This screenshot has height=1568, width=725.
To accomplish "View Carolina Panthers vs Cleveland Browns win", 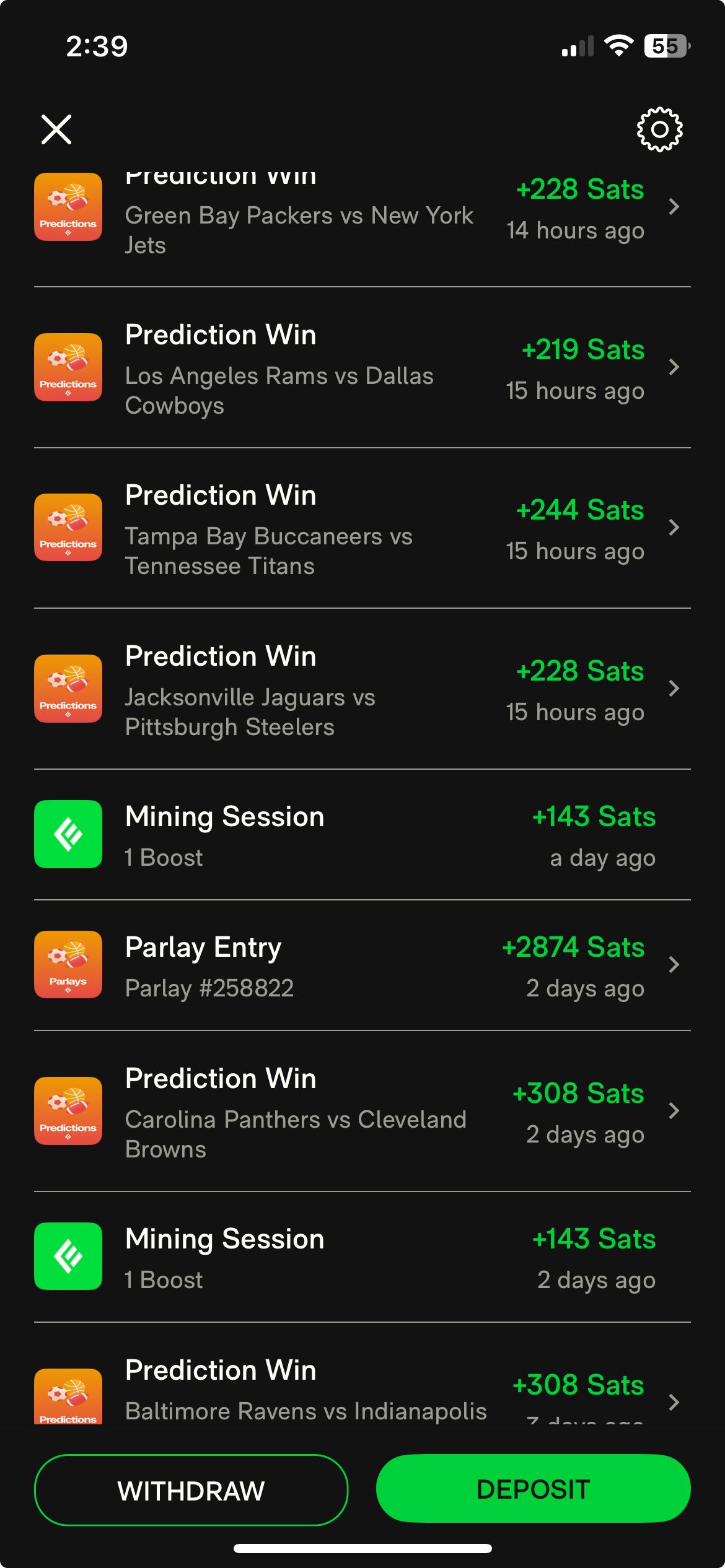I will (x=362, y=1112).
